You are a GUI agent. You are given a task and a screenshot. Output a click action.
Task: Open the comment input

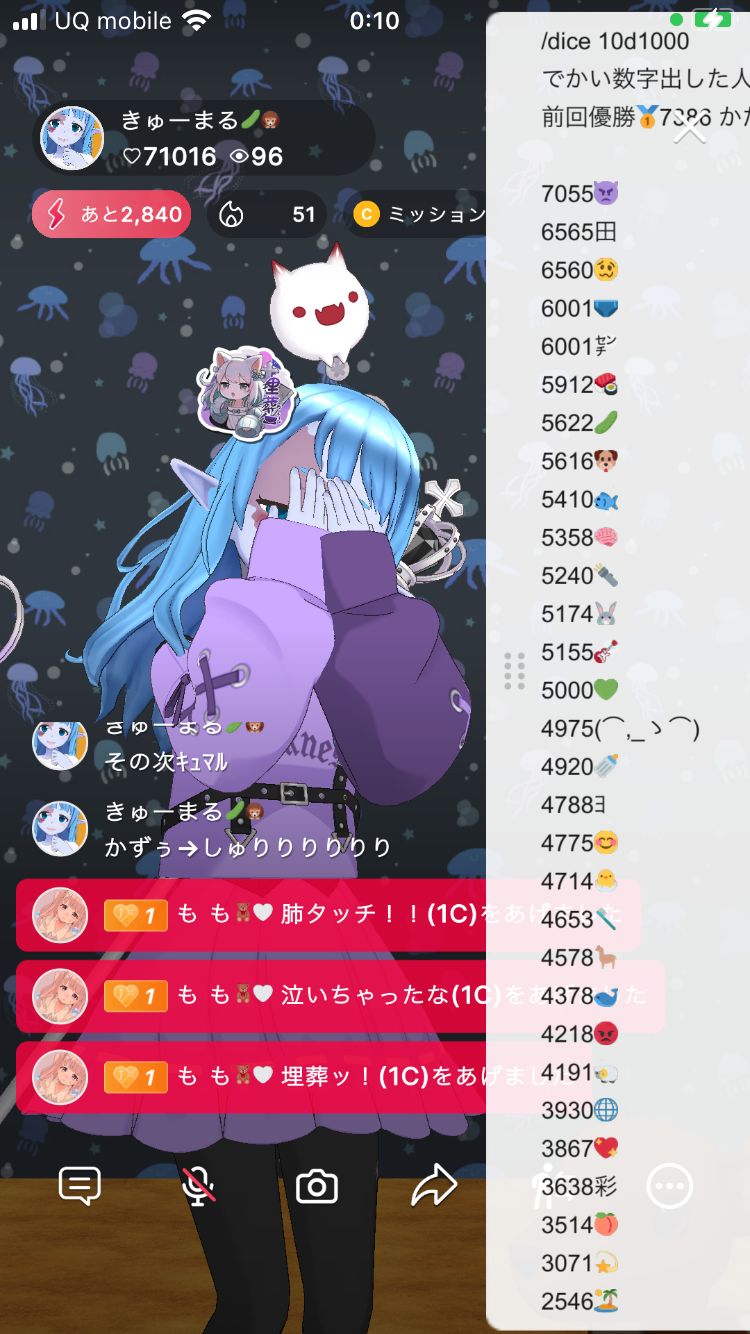tap(80, 1187)
